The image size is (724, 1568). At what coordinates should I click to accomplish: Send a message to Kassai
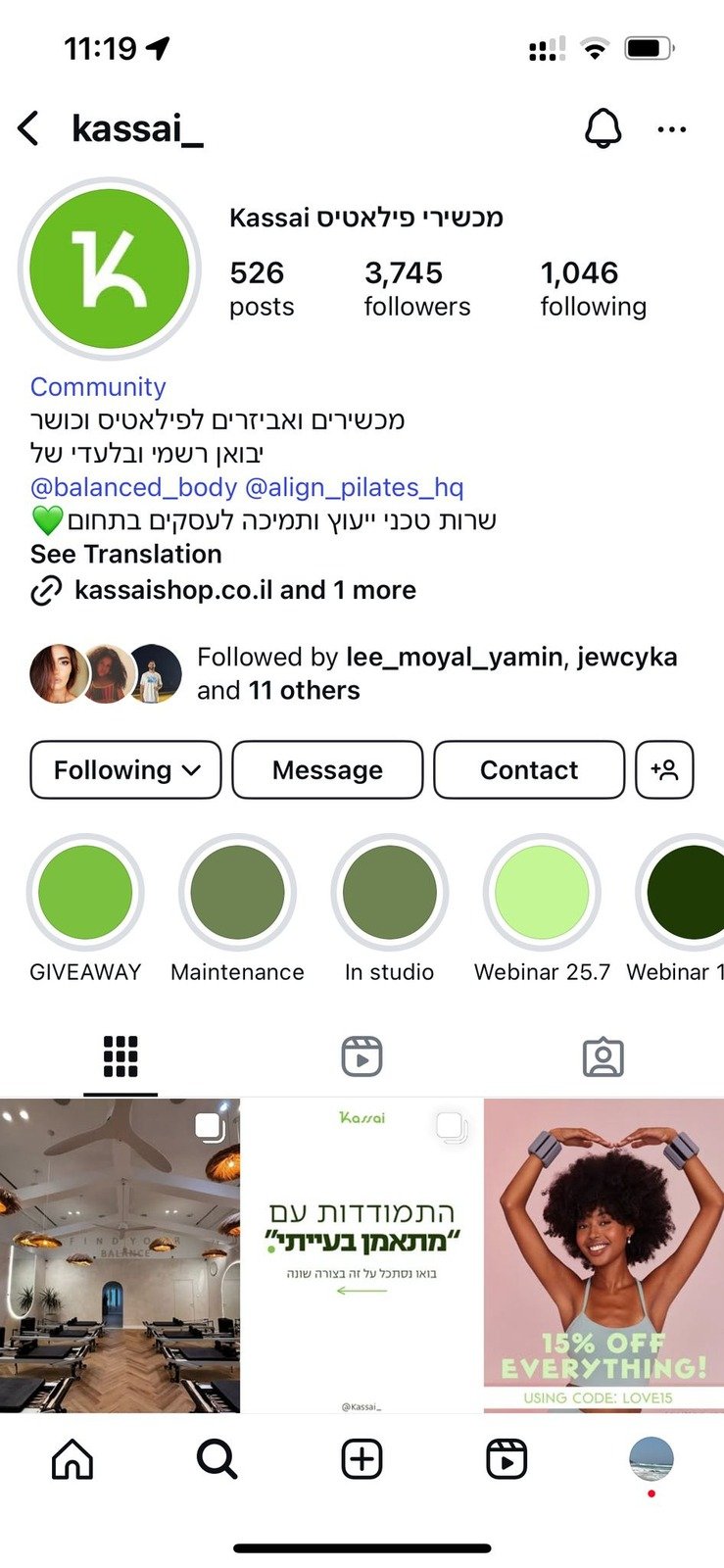(x=327, y=770)
